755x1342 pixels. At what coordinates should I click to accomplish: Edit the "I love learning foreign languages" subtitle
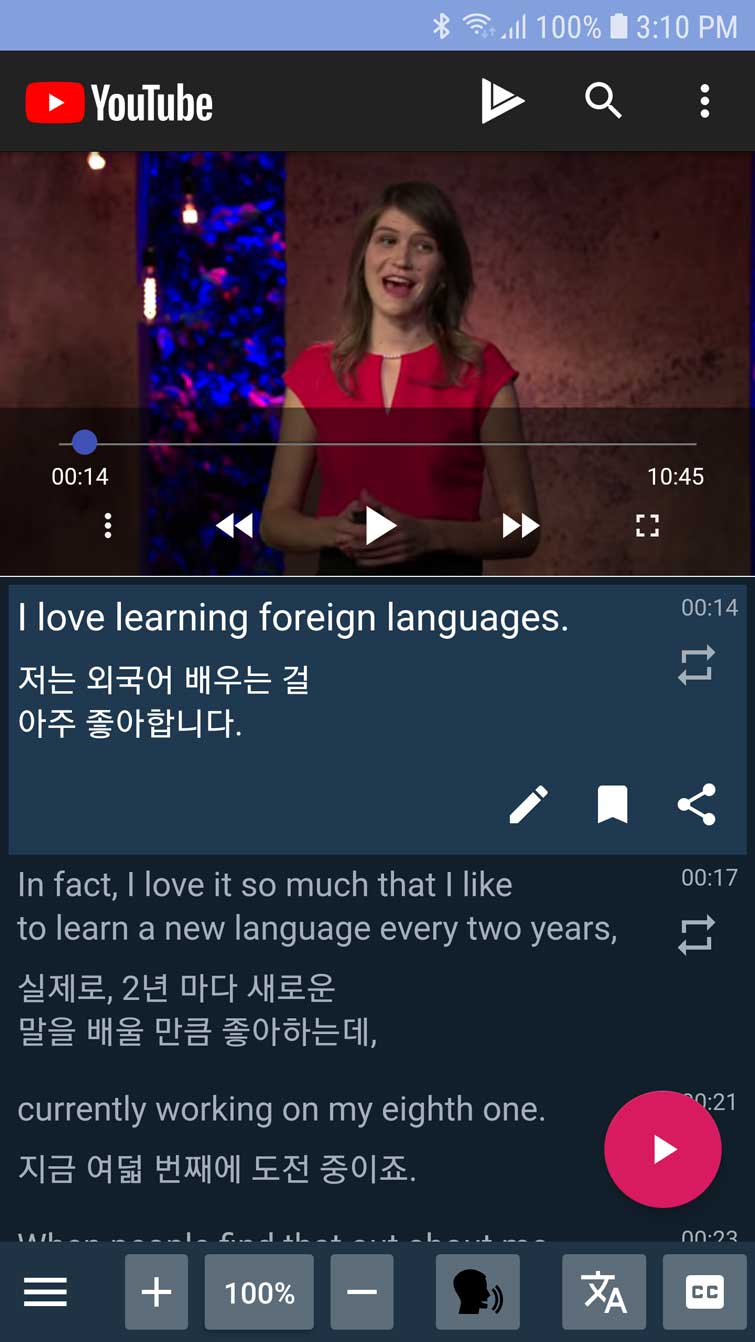pyautogui.click(x=528, y=804)
